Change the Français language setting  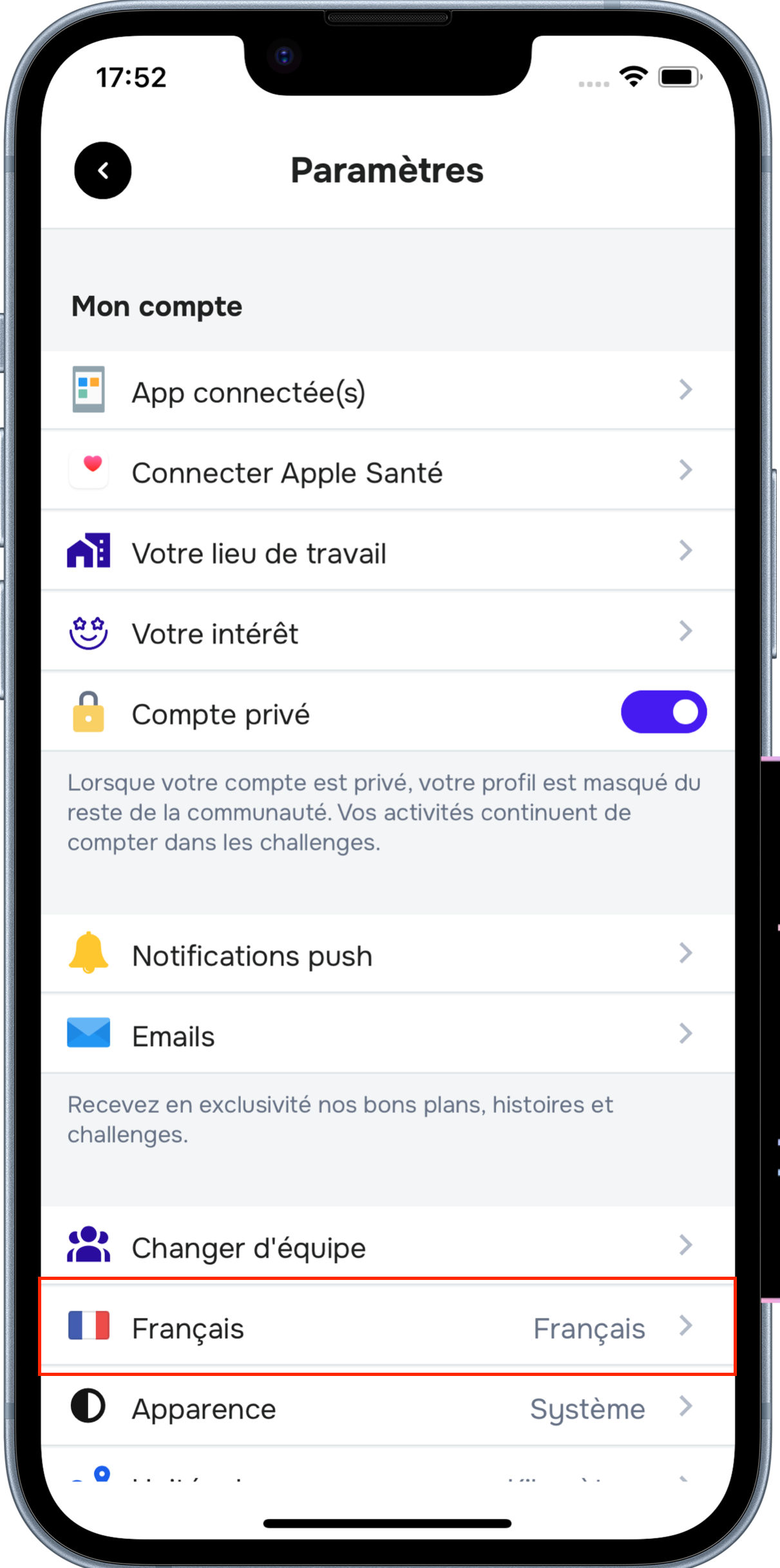click(386, 1327)
